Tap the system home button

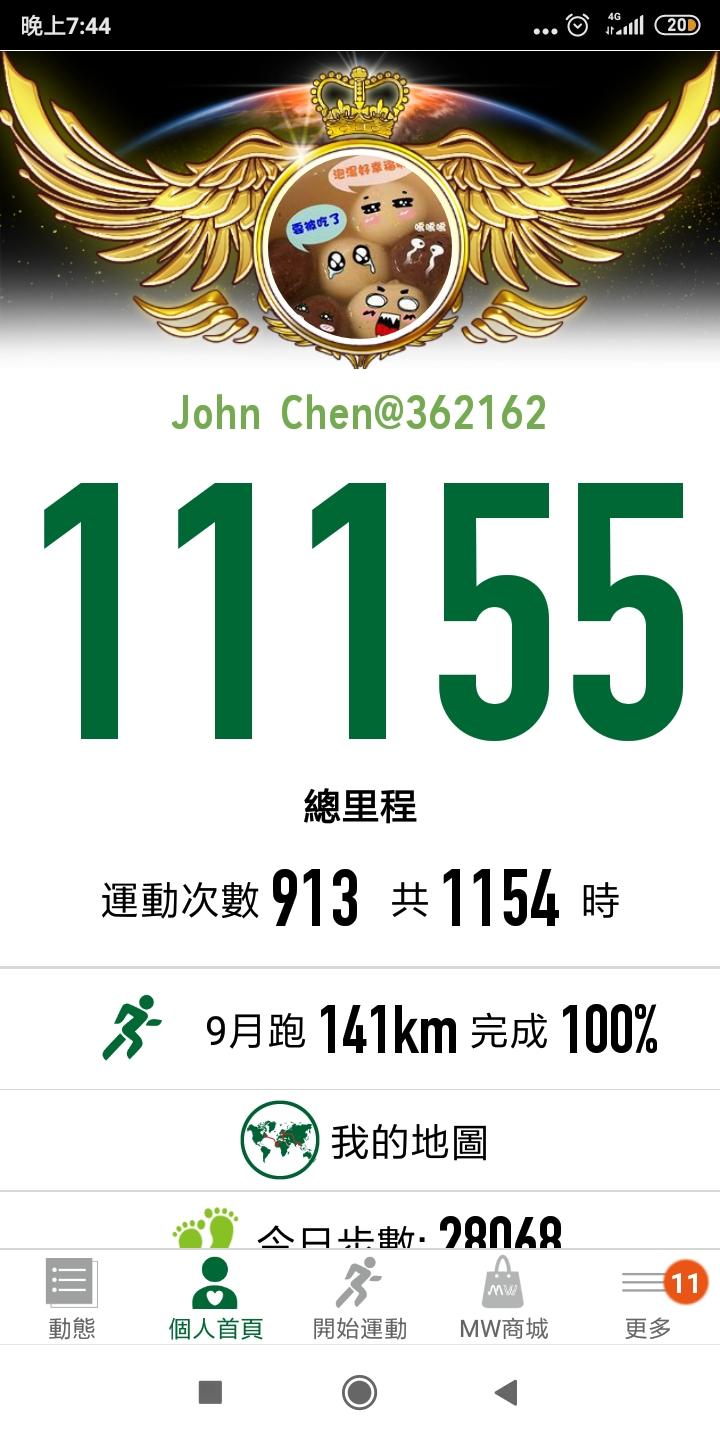click(359, 1392)
